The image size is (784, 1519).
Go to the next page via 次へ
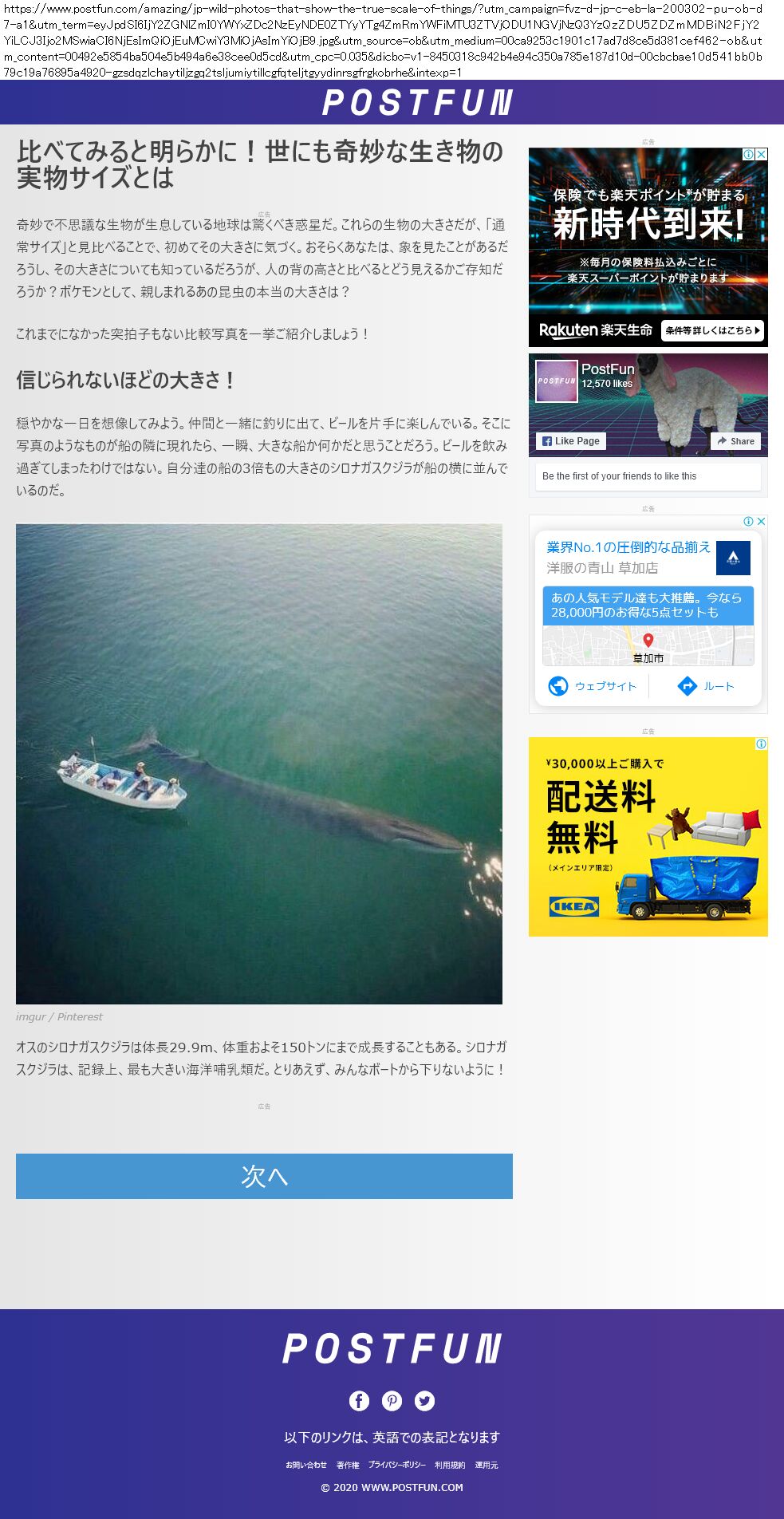(264, 1176)
